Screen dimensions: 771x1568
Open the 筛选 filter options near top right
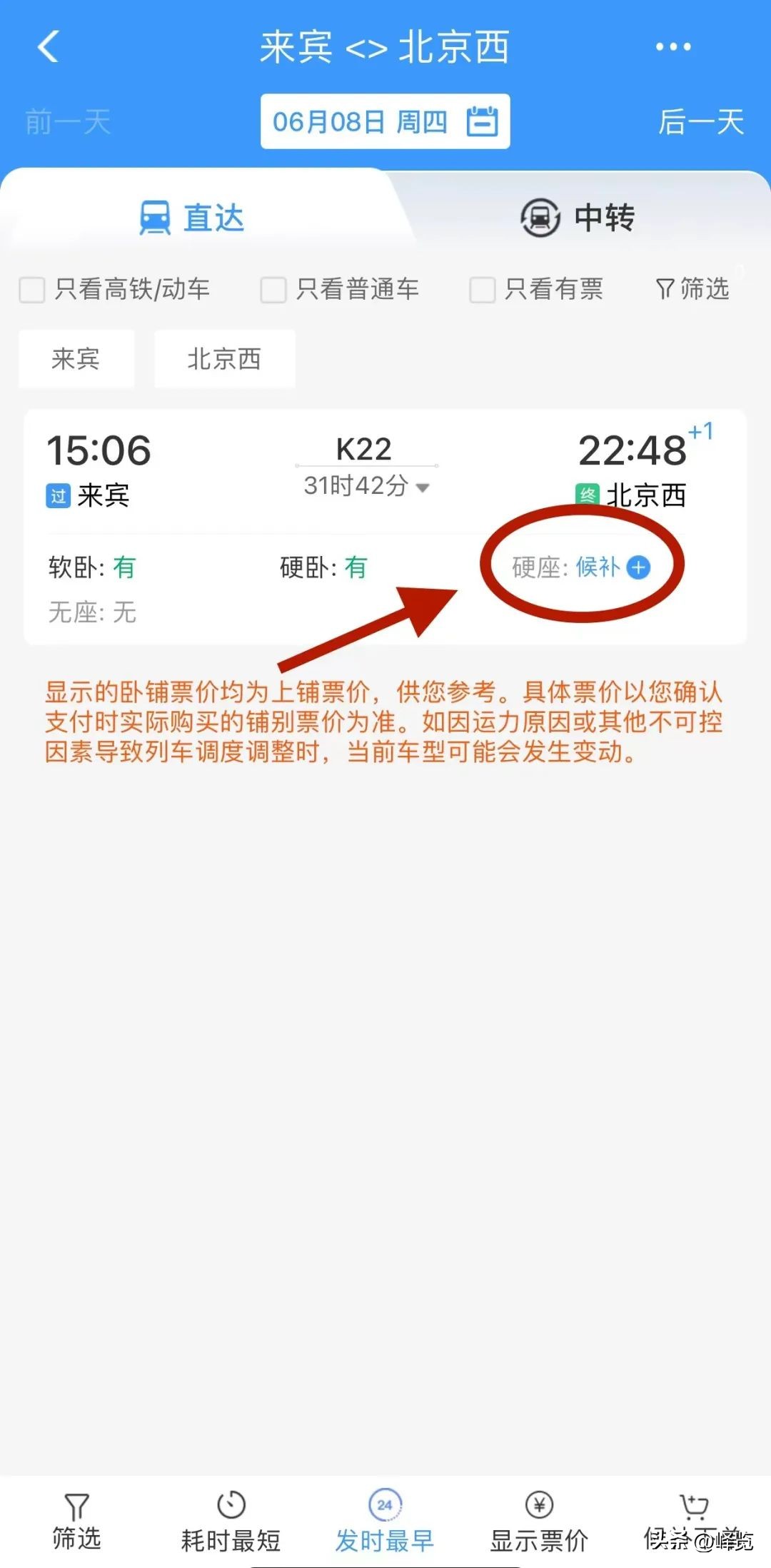[x=691, y=290]
